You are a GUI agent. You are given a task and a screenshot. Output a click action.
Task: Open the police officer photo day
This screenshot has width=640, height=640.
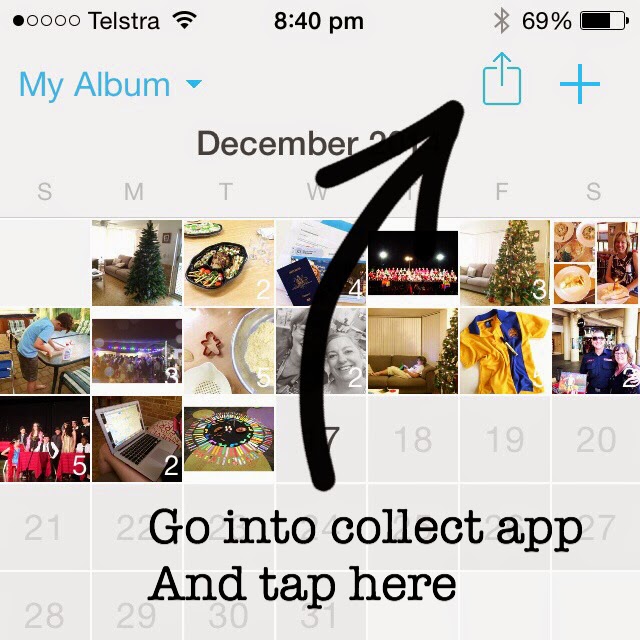tap(596, 351)
